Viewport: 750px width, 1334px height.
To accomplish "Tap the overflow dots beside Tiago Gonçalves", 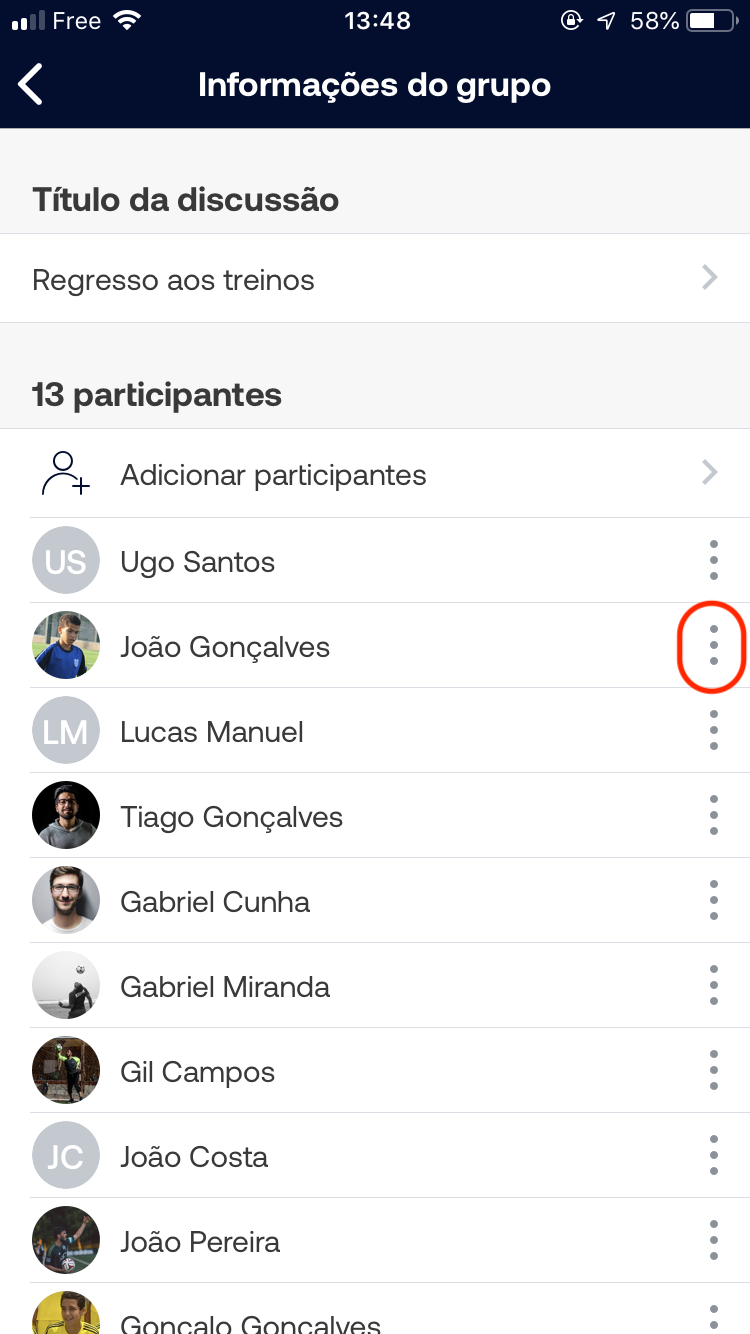I will click(x=713, y=816).
